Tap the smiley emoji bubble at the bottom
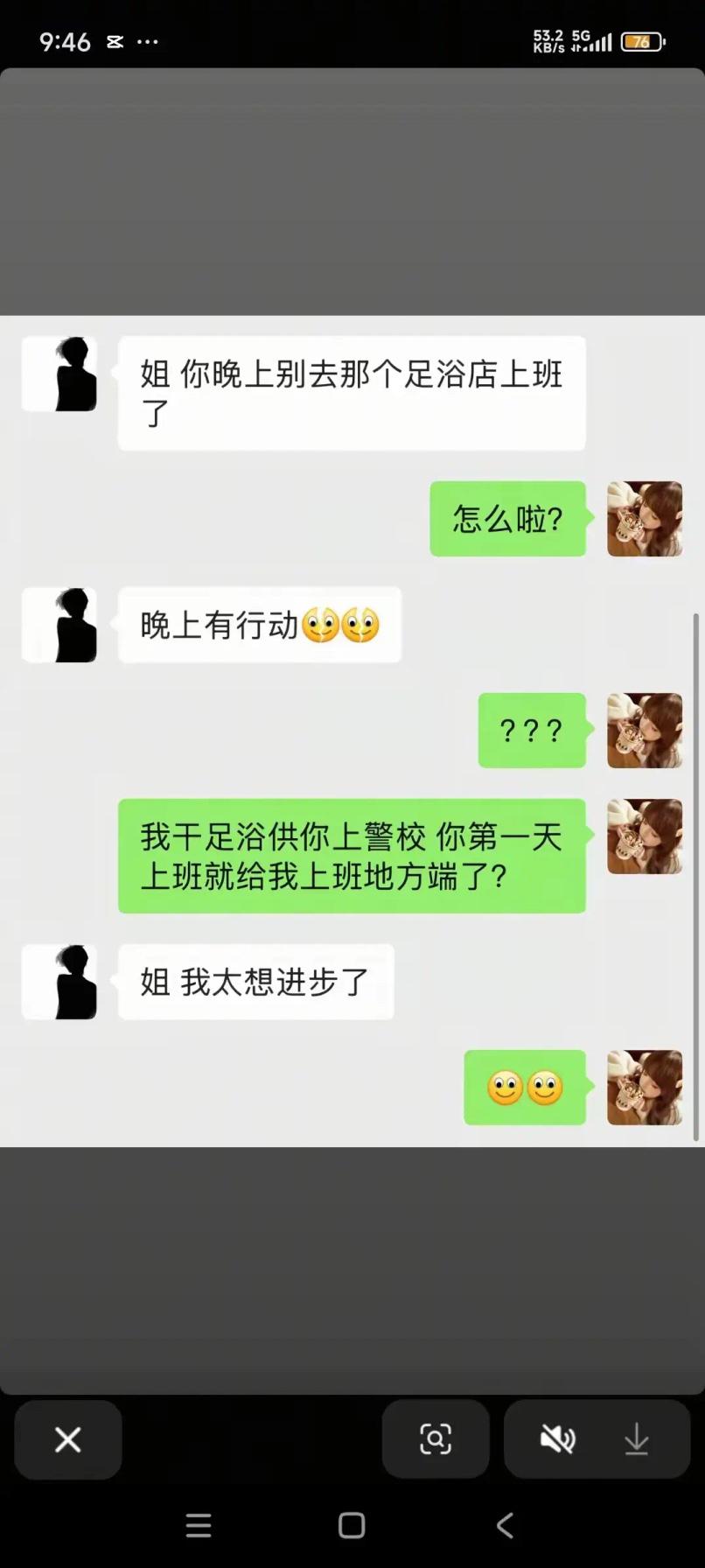The width and height of the screenshot is (705, 1568). (x=525, y=1088)
